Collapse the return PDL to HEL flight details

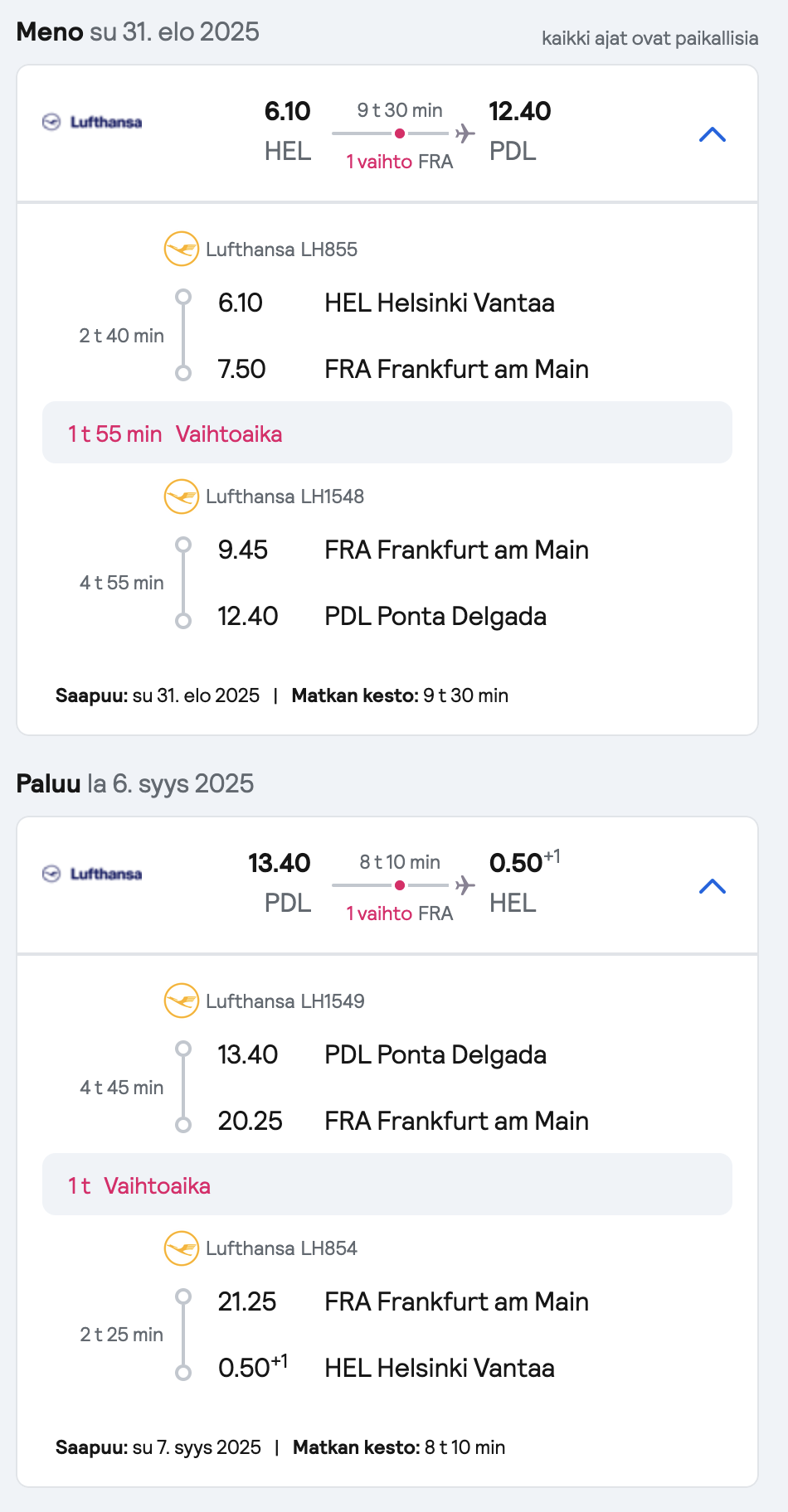pyautogui.click(x=713, y=886)
